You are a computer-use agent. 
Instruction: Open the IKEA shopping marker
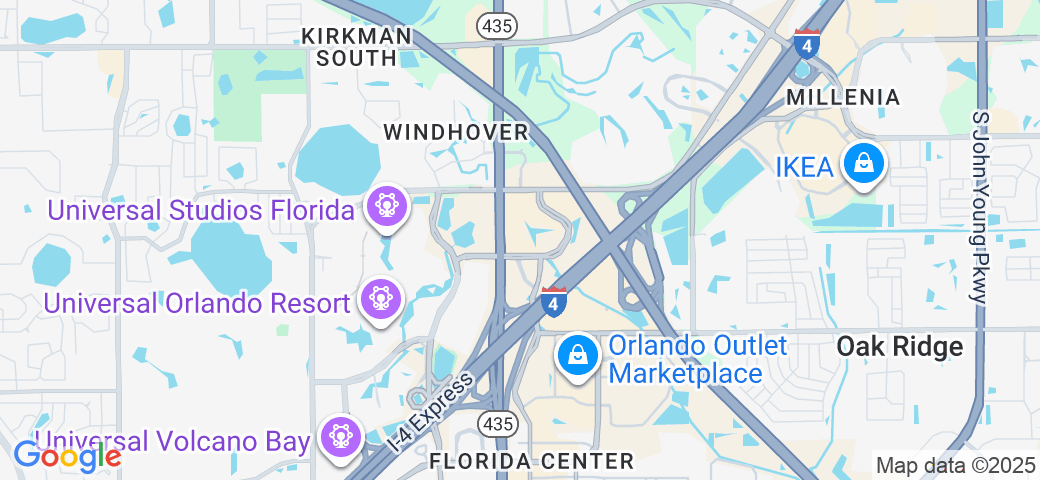click(863, 162)
